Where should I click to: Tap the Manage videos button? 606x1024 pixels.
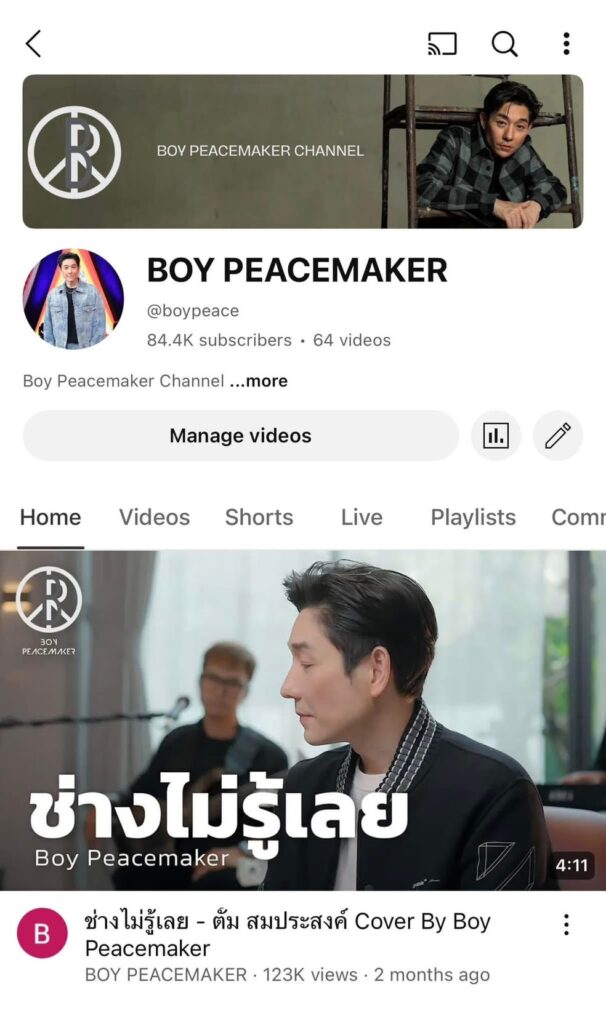click(240, 436)
